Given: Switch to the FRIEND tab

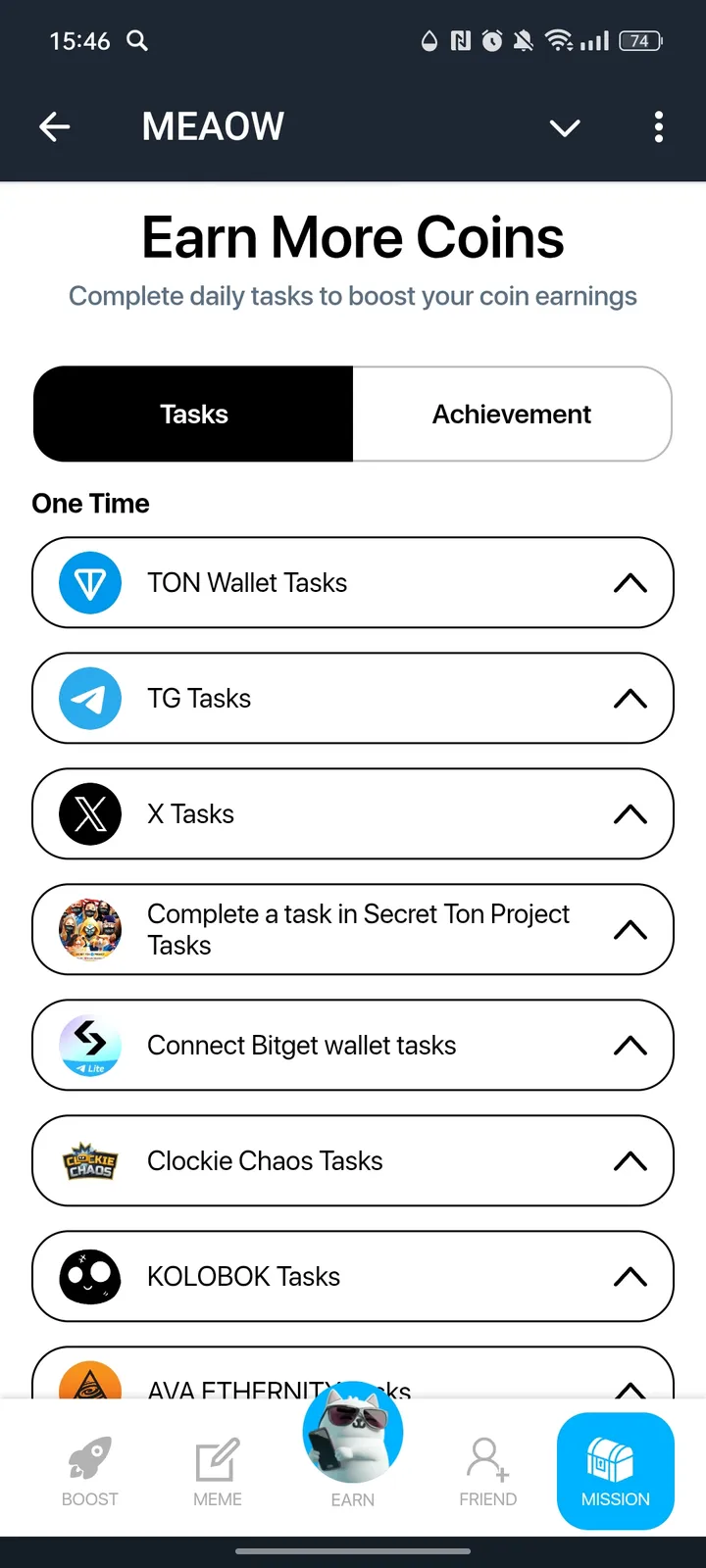Looking at the screenshot, I should tap(487, 1471).
